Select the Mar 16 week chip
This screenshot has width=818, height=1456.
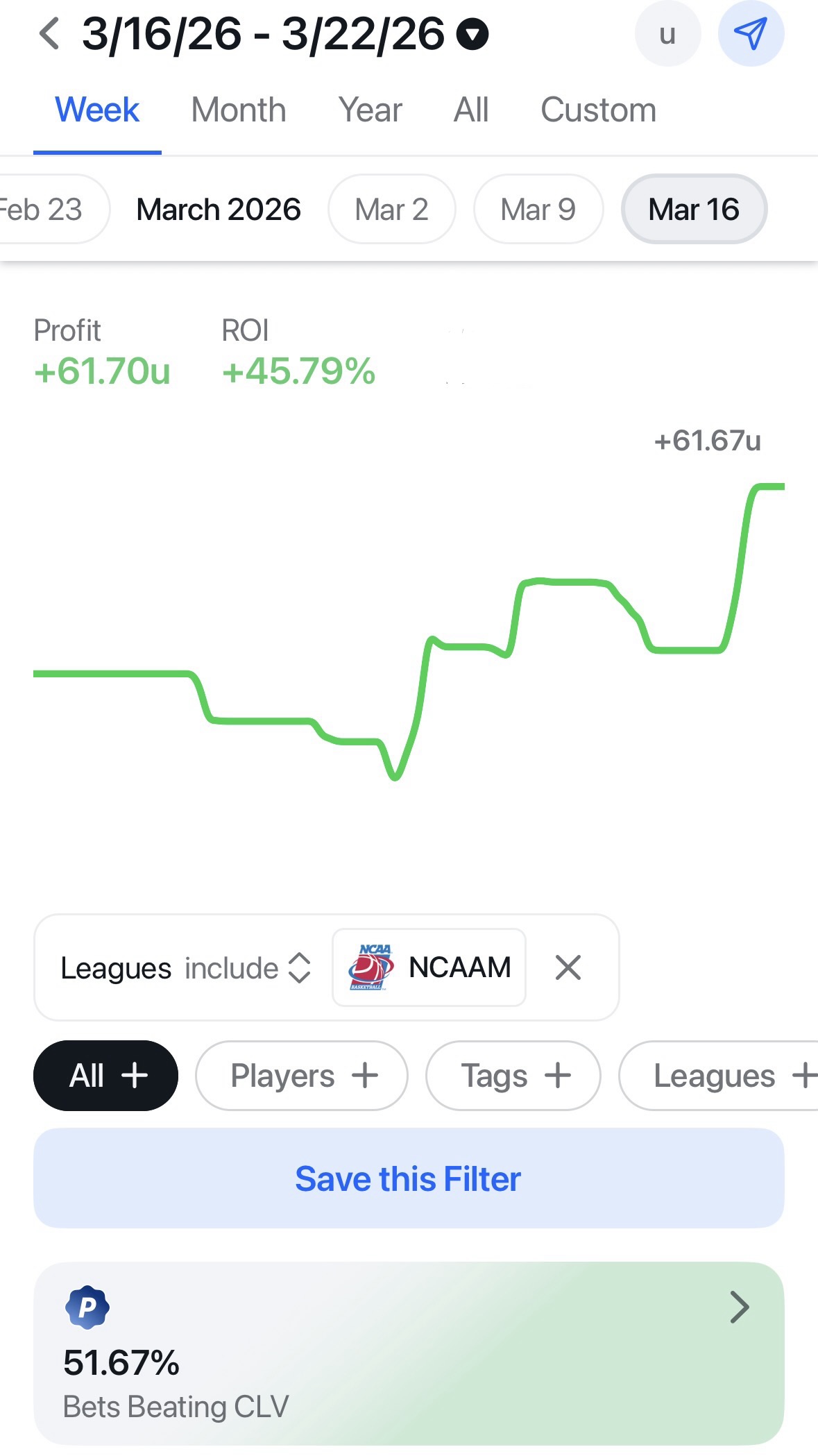(x=694, y=210)
